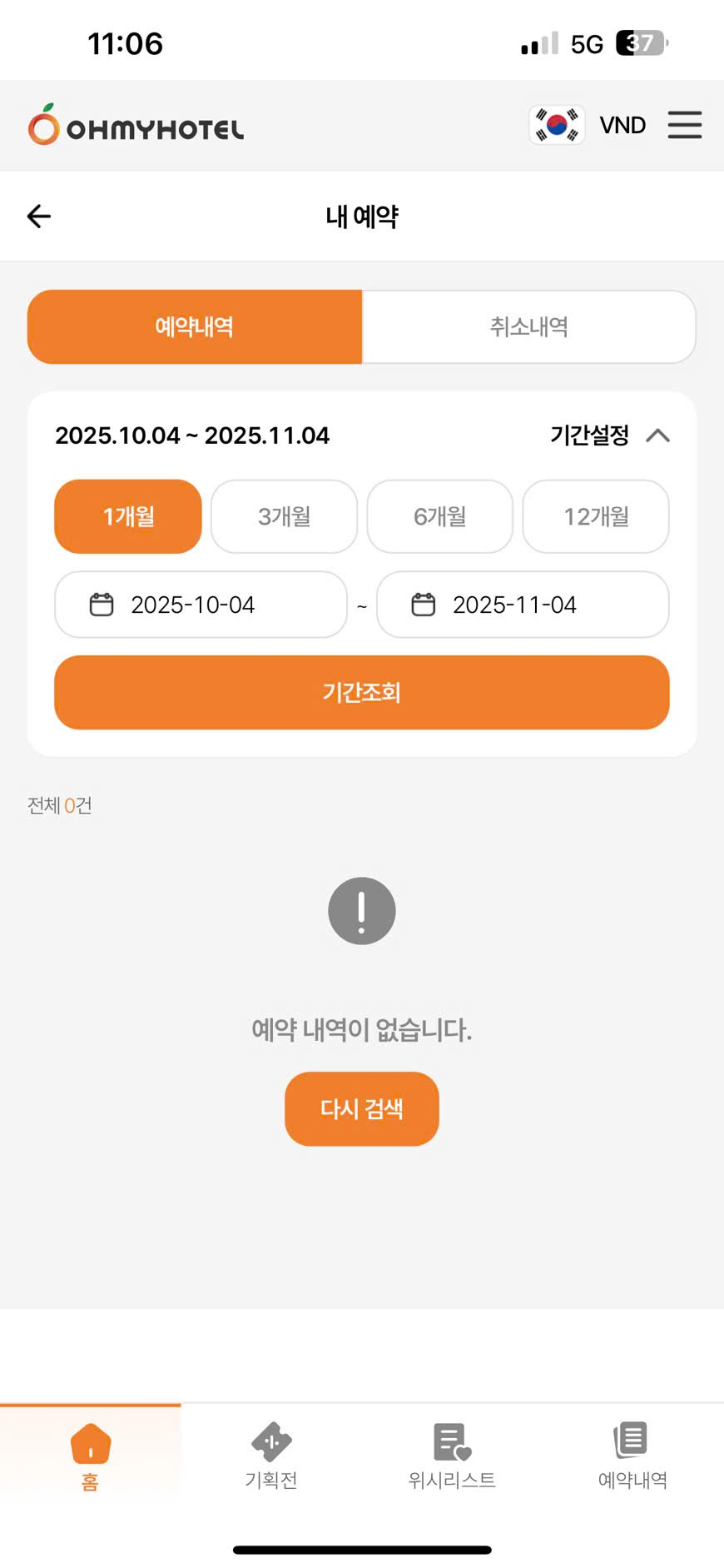
Task: Open the OHMYHOTEL logo home link
Action: click(x=136, y=126)
